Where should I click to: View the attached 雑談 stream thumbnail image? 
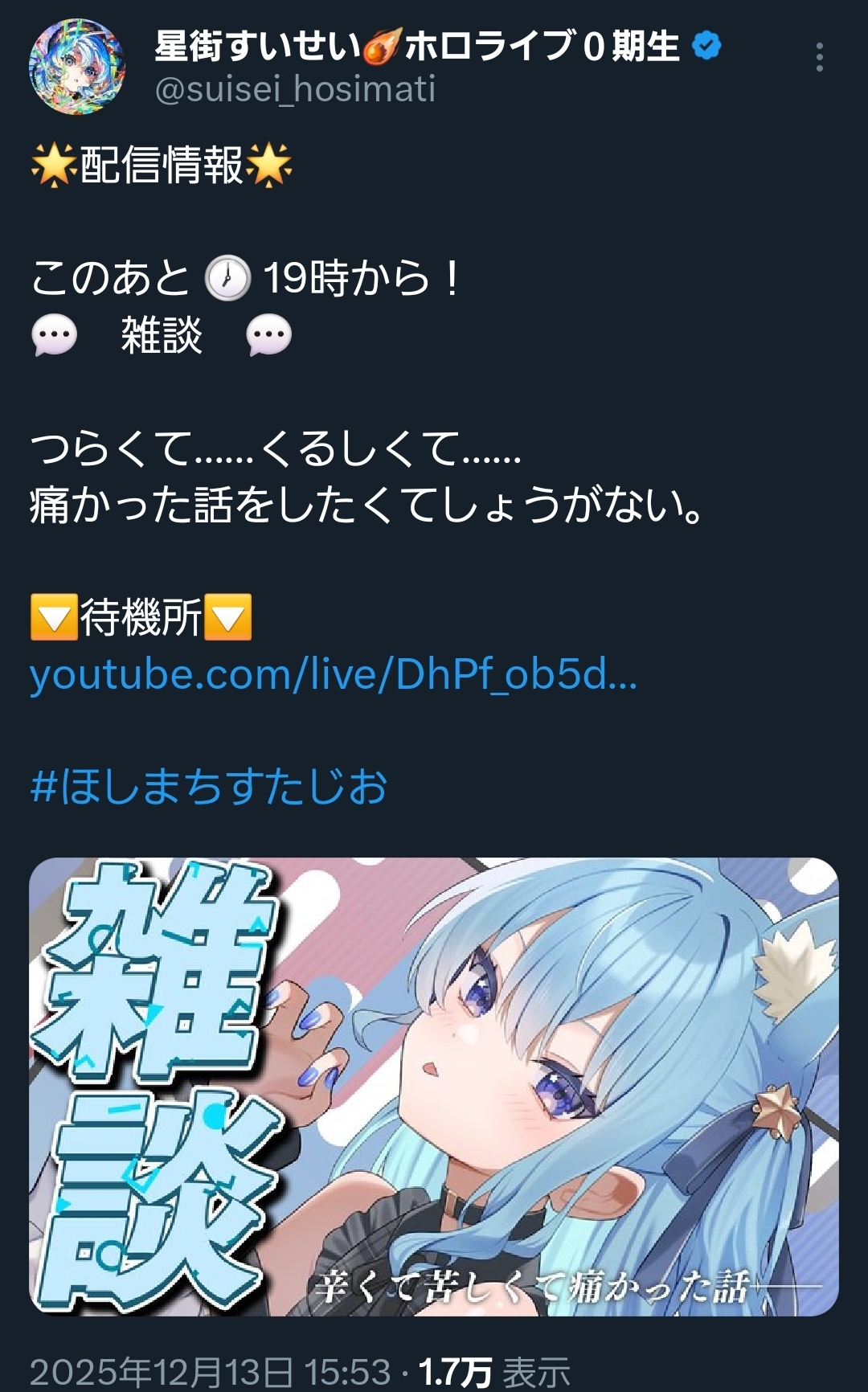click(434, 1087)
